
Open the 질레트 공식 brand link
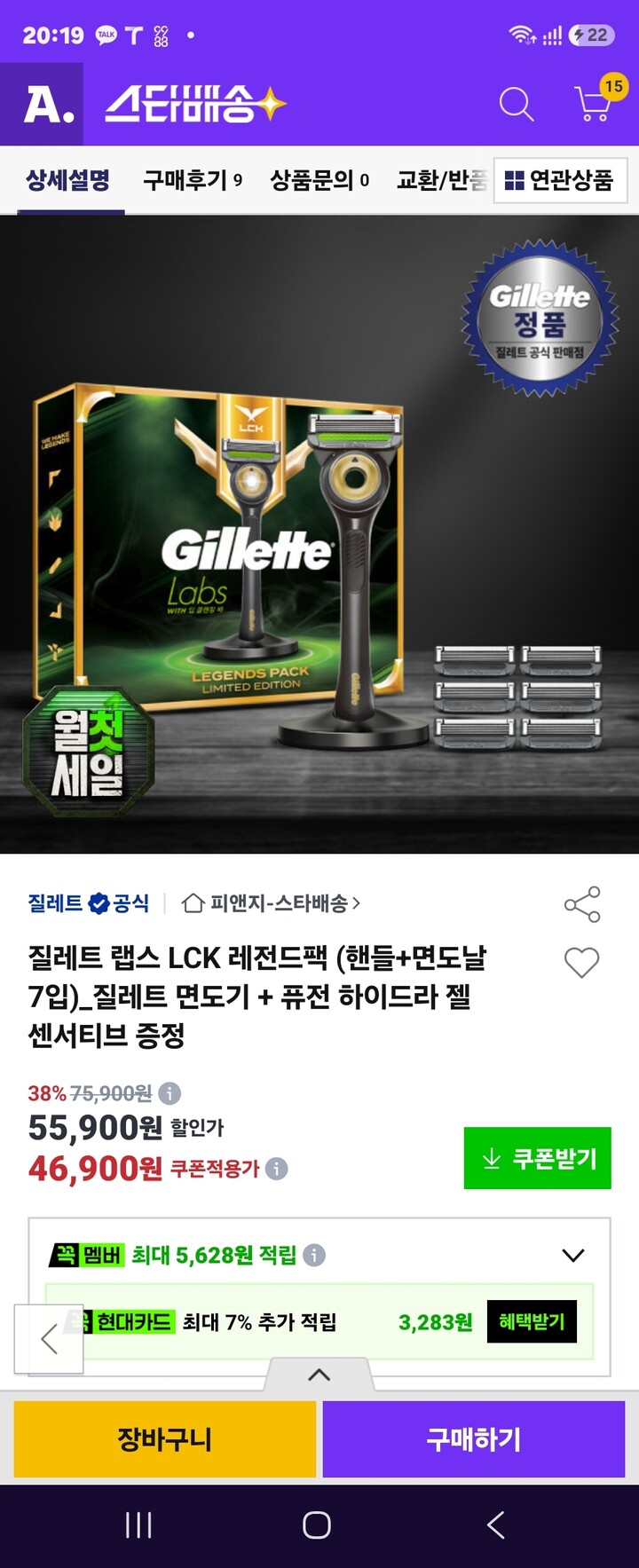coord(89,903)
